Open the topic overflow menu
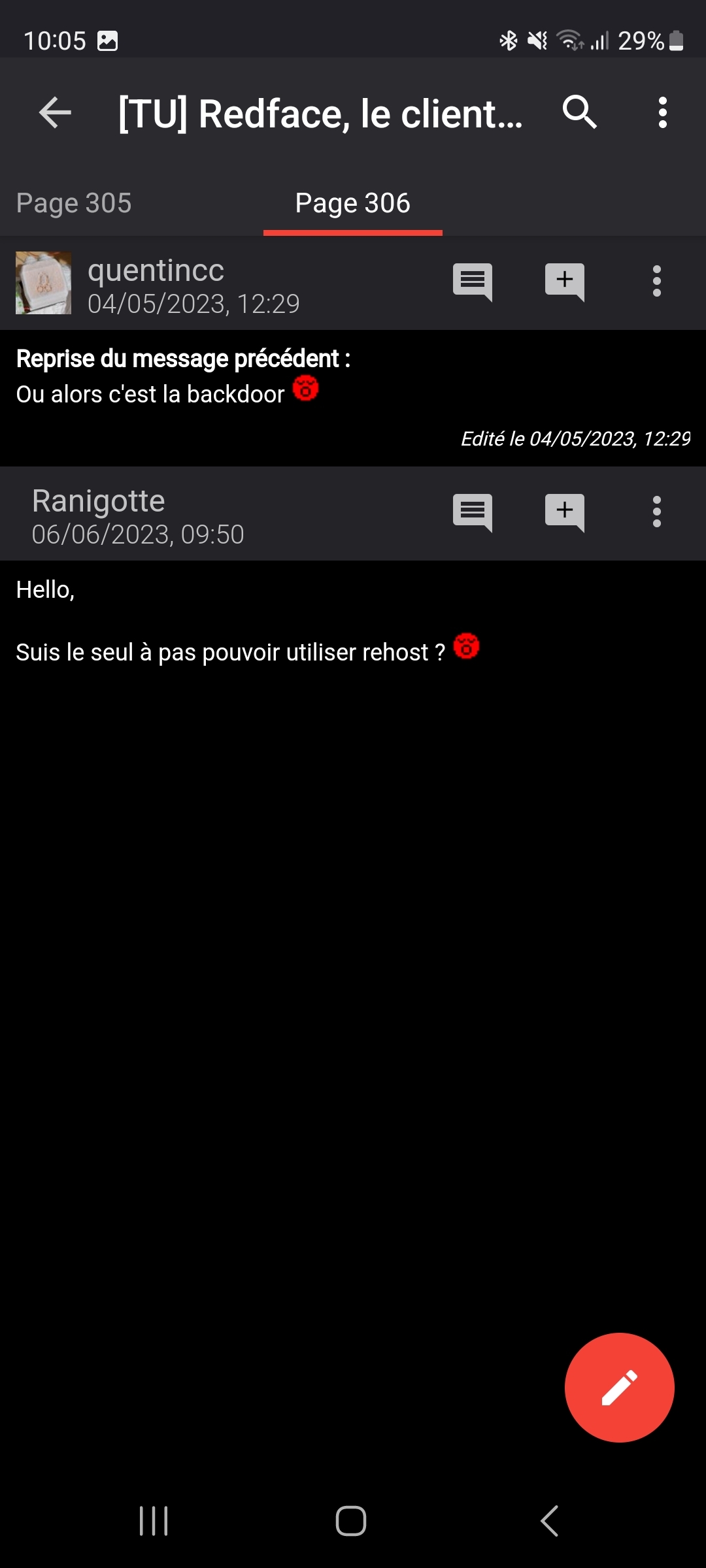This screenshot has height=1568, width=706. [662, 113]
